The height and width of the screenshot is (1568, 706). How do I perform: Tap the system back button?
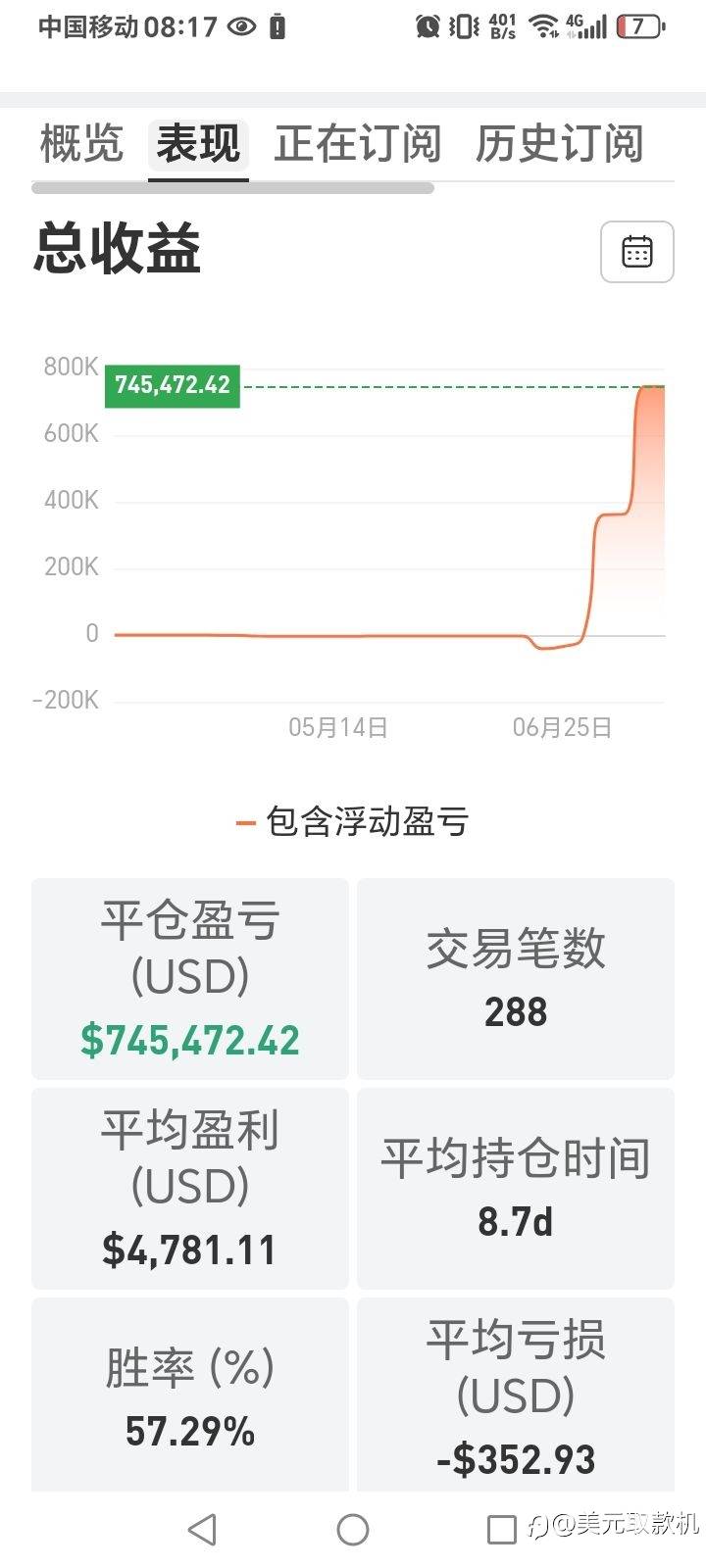click(202, 1529)
